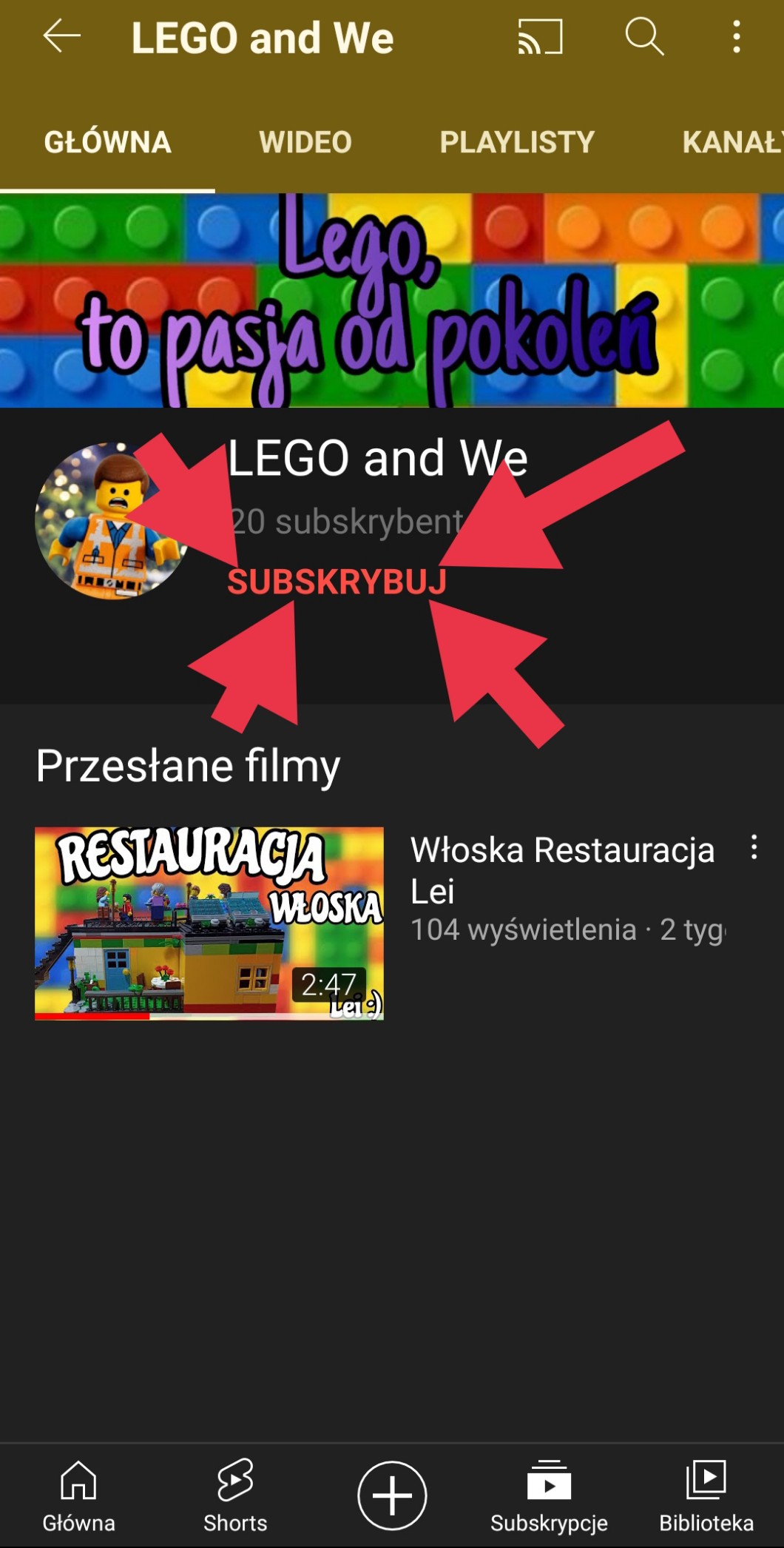Search within the channel

point(644,36)
